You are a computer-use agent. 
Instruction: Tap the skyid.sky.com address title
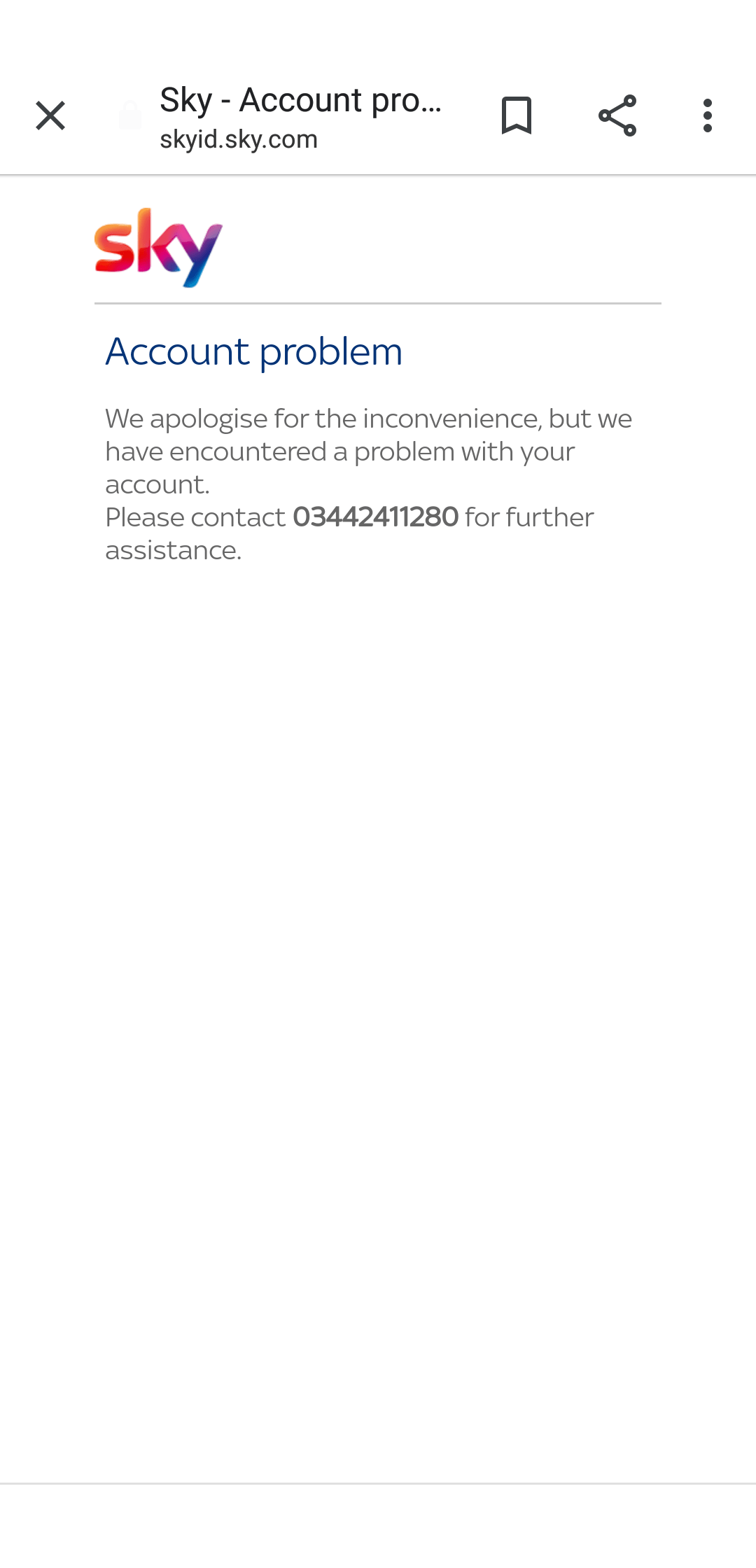coord(301,117)
